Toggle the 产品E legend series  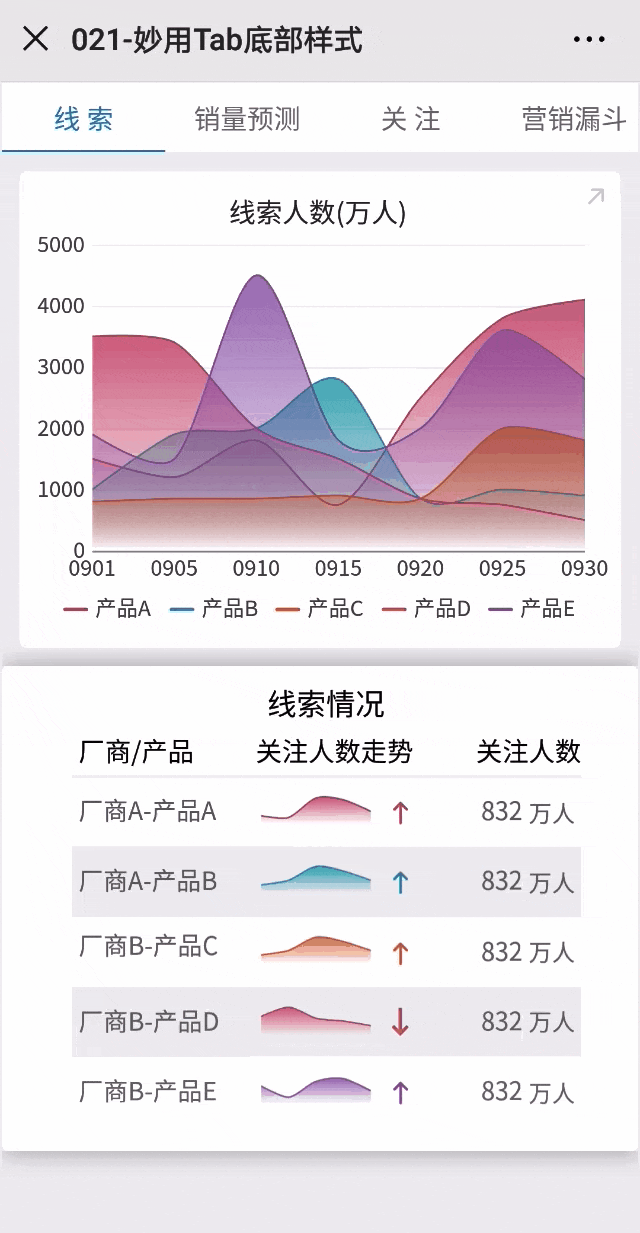pyautogui.click(x=532, y=609)
